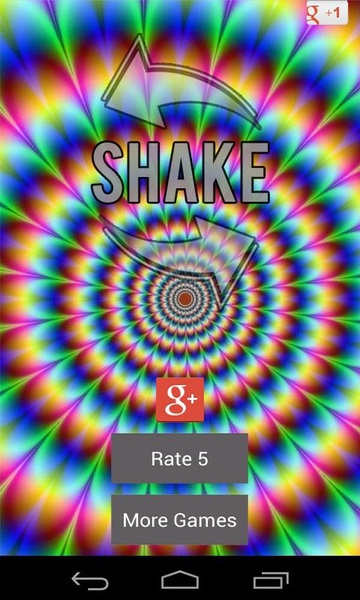Viewport: 360px width, 600px height.
Task: Open the recent apps view
Action: pos(271,580)
